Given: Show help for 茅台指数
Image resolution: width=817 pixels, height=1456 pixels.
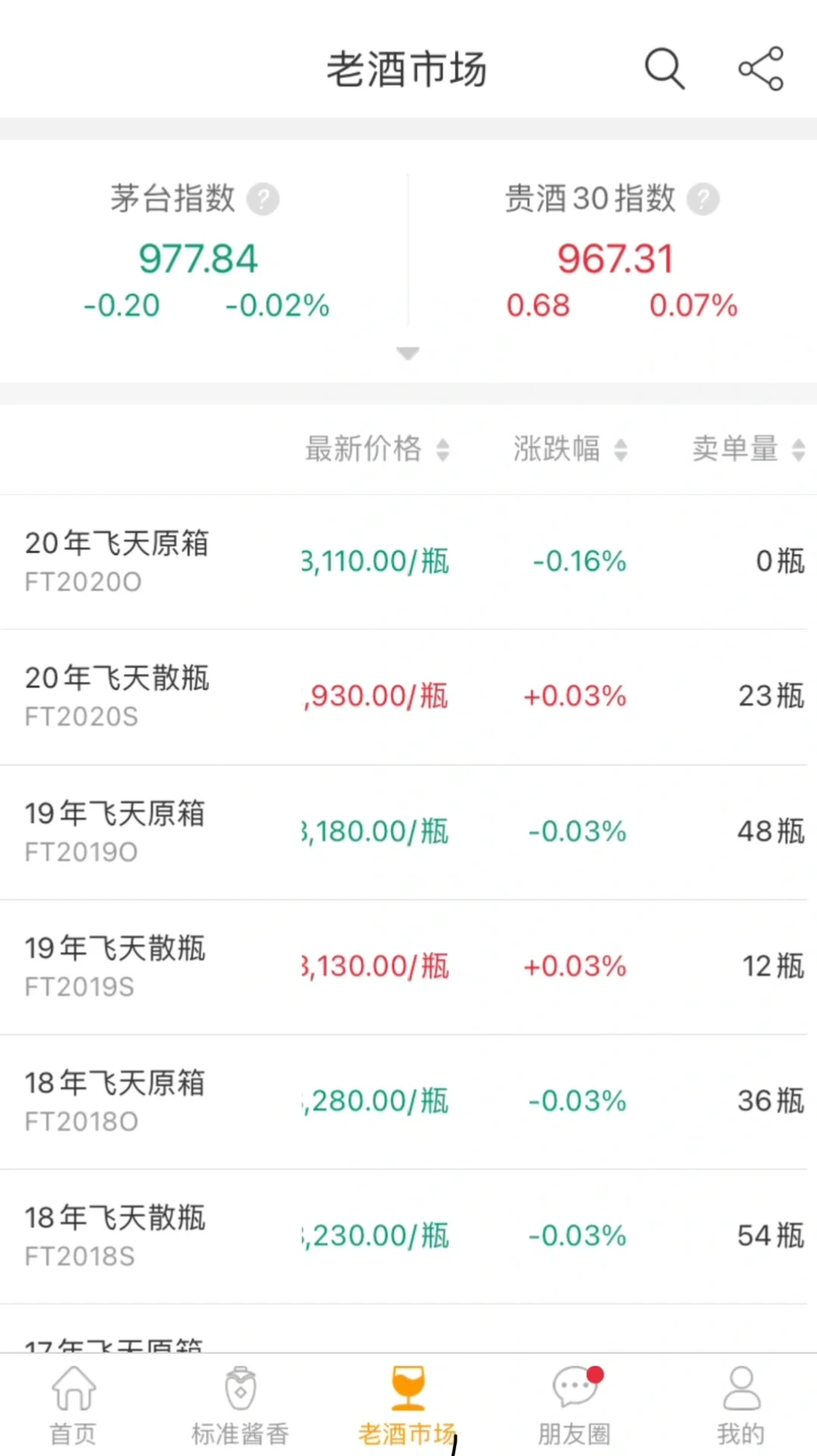Looking at the screenshot, I should [x=264, y=199].
